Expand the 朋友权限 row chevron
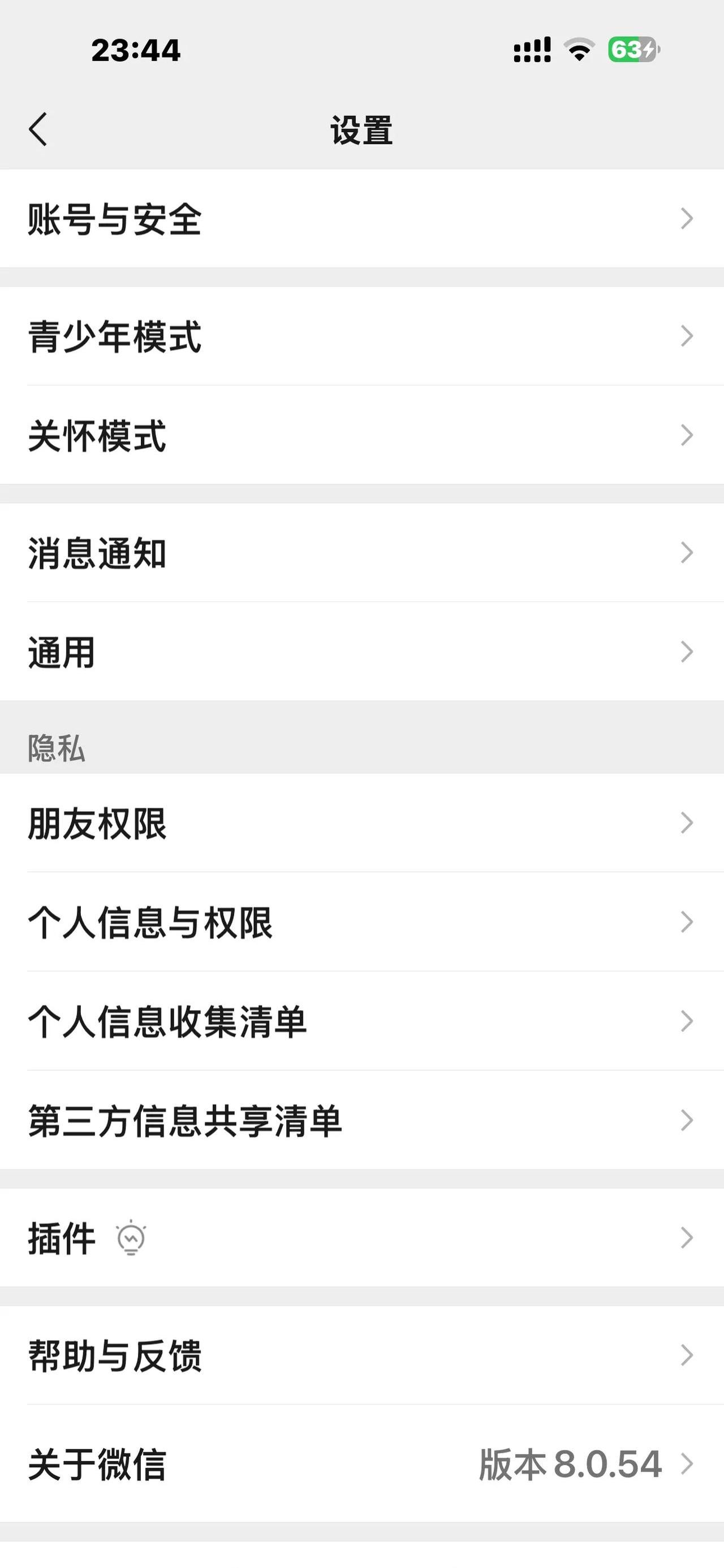 click(x=687, y=824)
